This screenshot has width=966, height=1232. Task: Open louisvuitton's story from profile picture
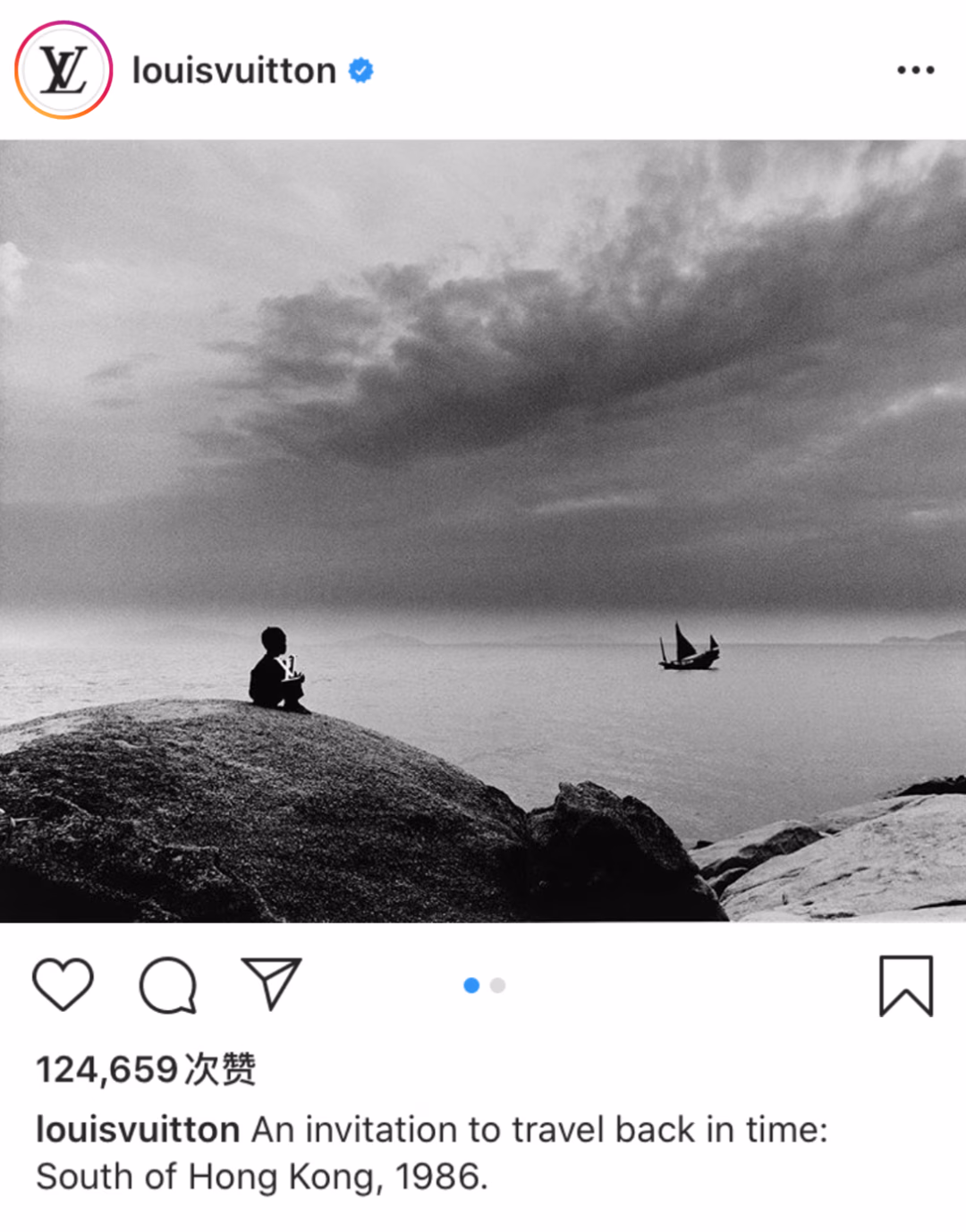coord(64,70)
